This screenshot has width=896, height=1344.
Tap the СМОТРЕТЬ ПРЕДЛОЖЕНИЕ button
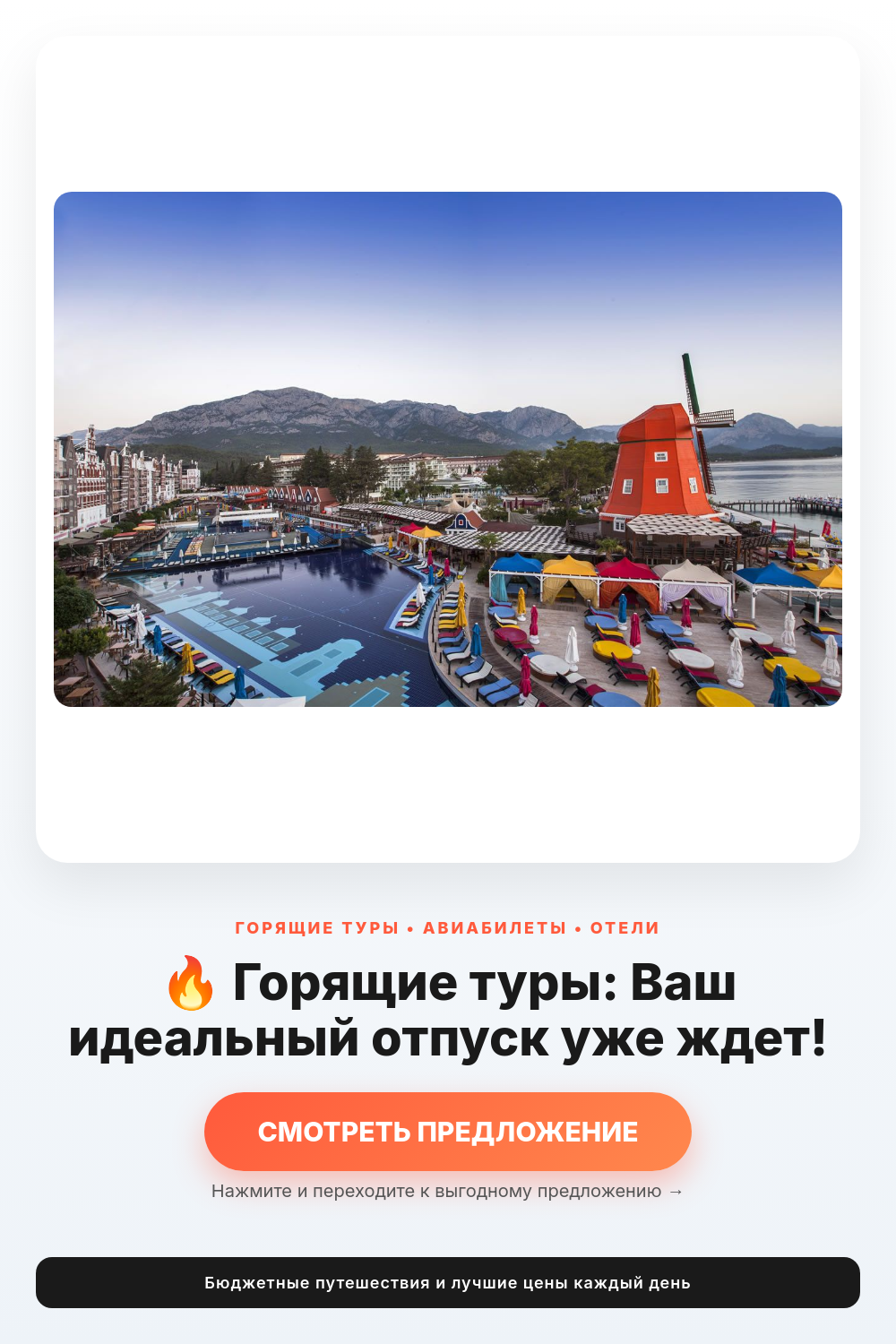pyautogui.click(x=448, y=1132)
